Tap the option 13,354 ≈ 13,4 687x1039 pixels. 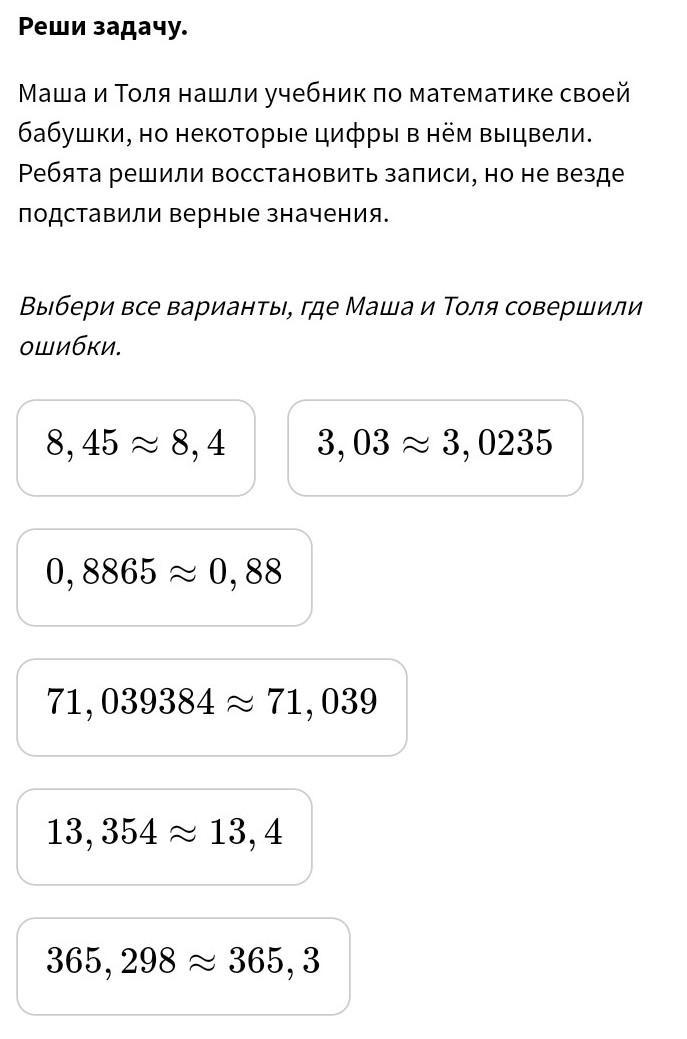pyautogui.click(x=164, y=836)
